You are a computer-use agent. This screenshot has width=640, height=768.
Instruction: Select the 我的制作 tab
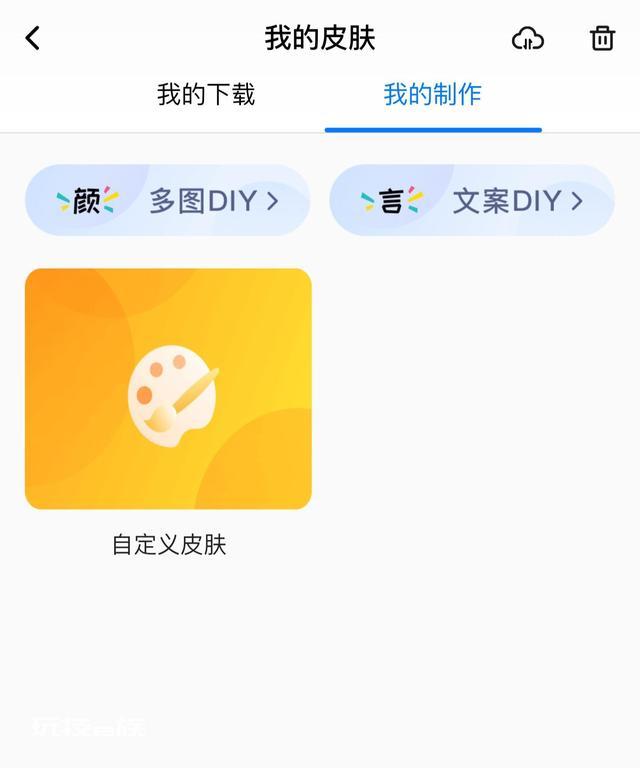pos(432,95)
